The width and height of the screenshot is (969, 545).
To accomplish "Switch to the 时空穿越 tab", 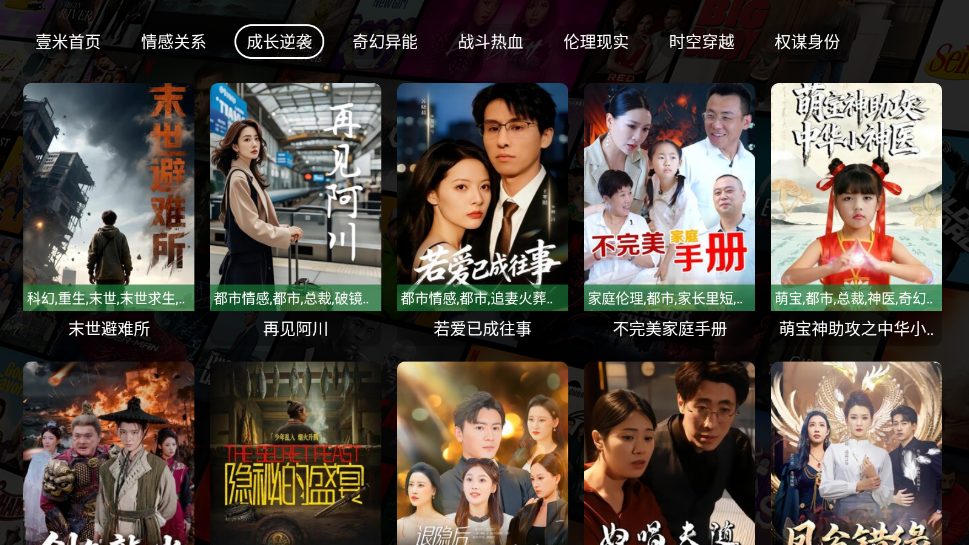I will 701,42.
